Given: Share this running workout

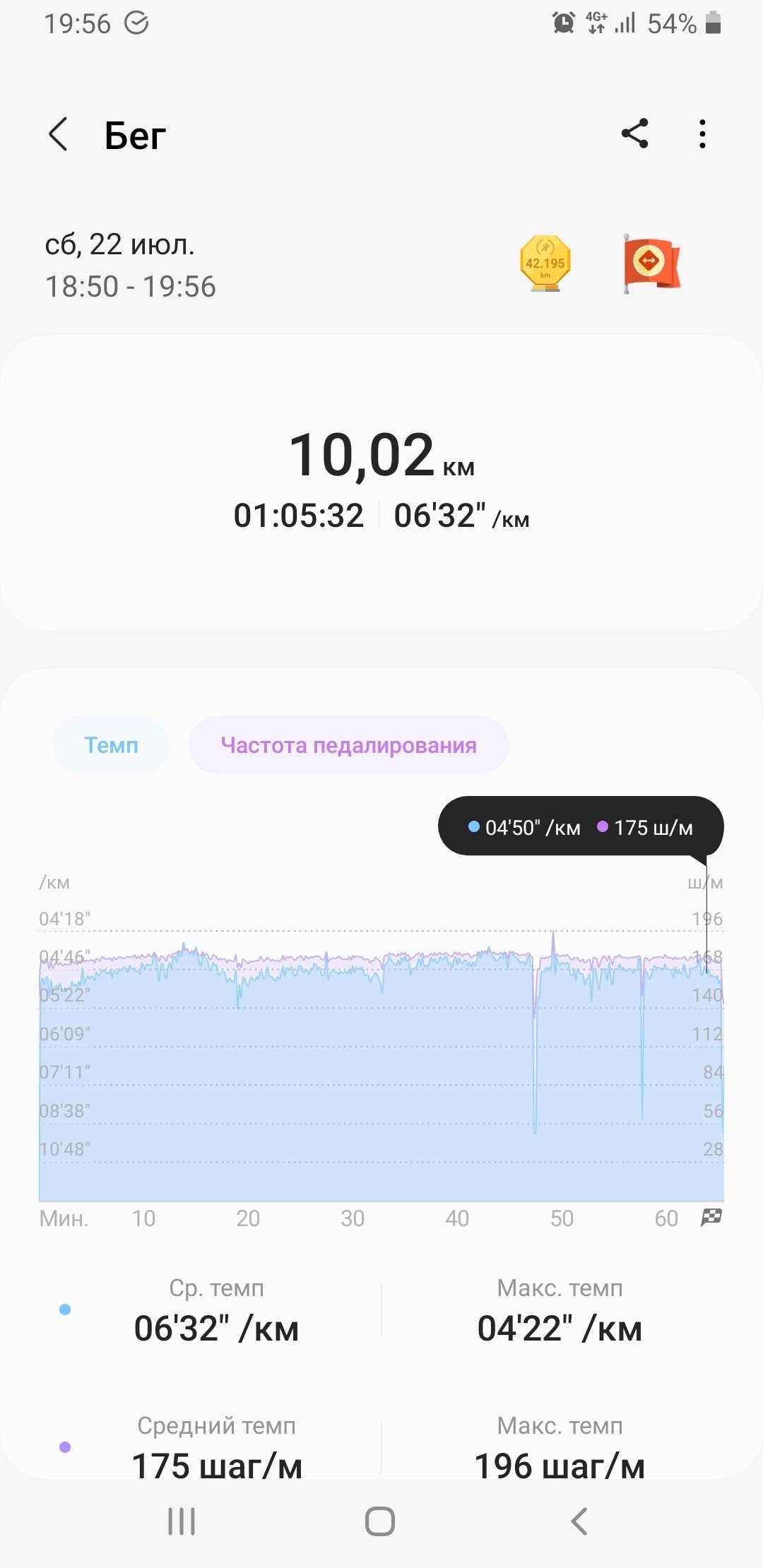Looking at the screenshot, I should click(x=634, y=133).
